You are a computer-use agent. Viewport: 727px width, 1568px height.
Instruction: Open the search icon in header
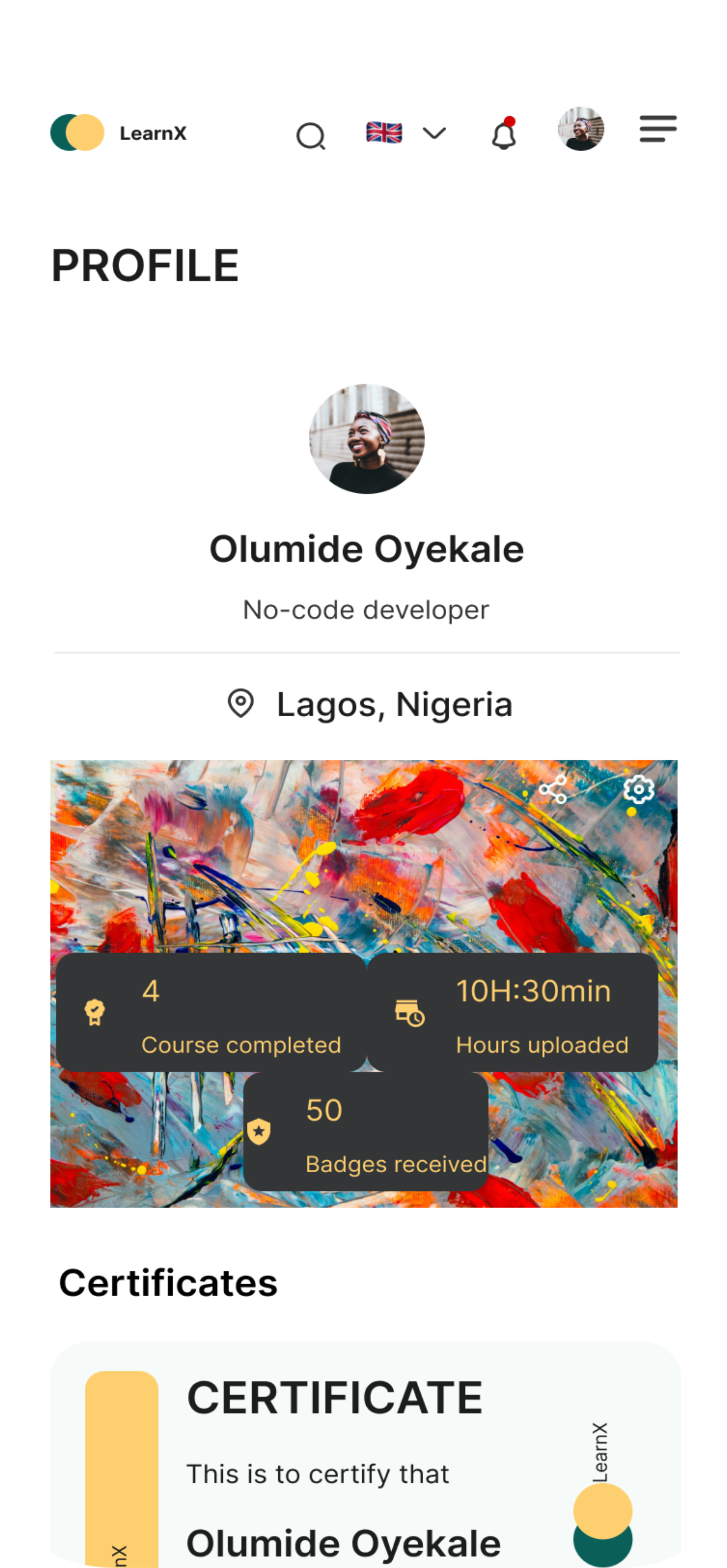(311, 135)
